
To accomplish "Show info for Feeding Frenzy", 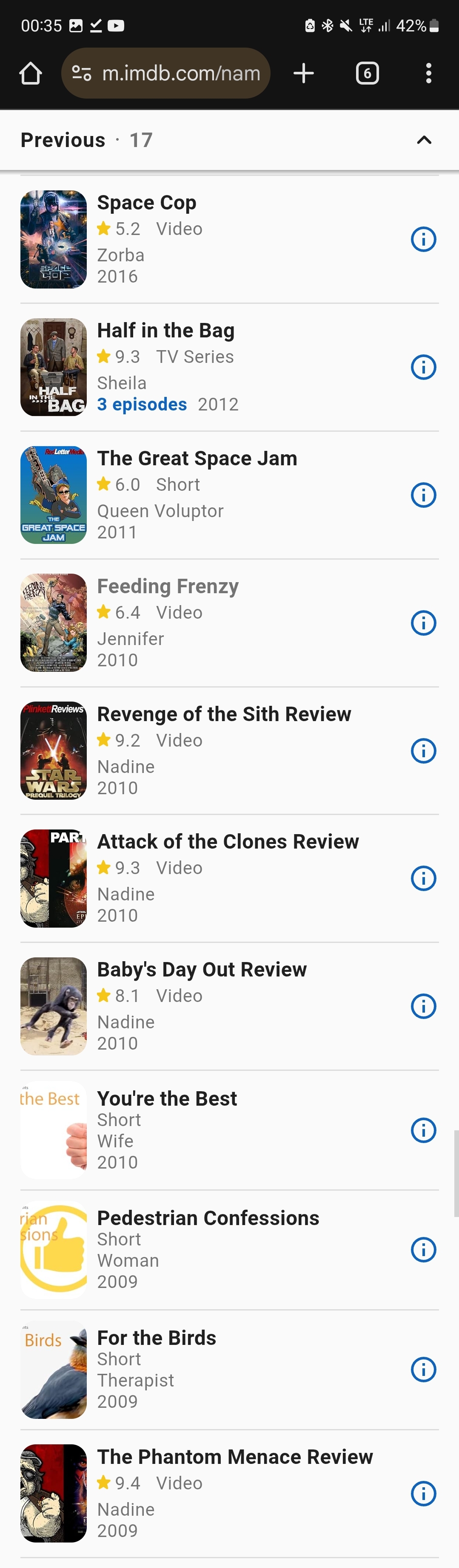I will click(424, 623).
